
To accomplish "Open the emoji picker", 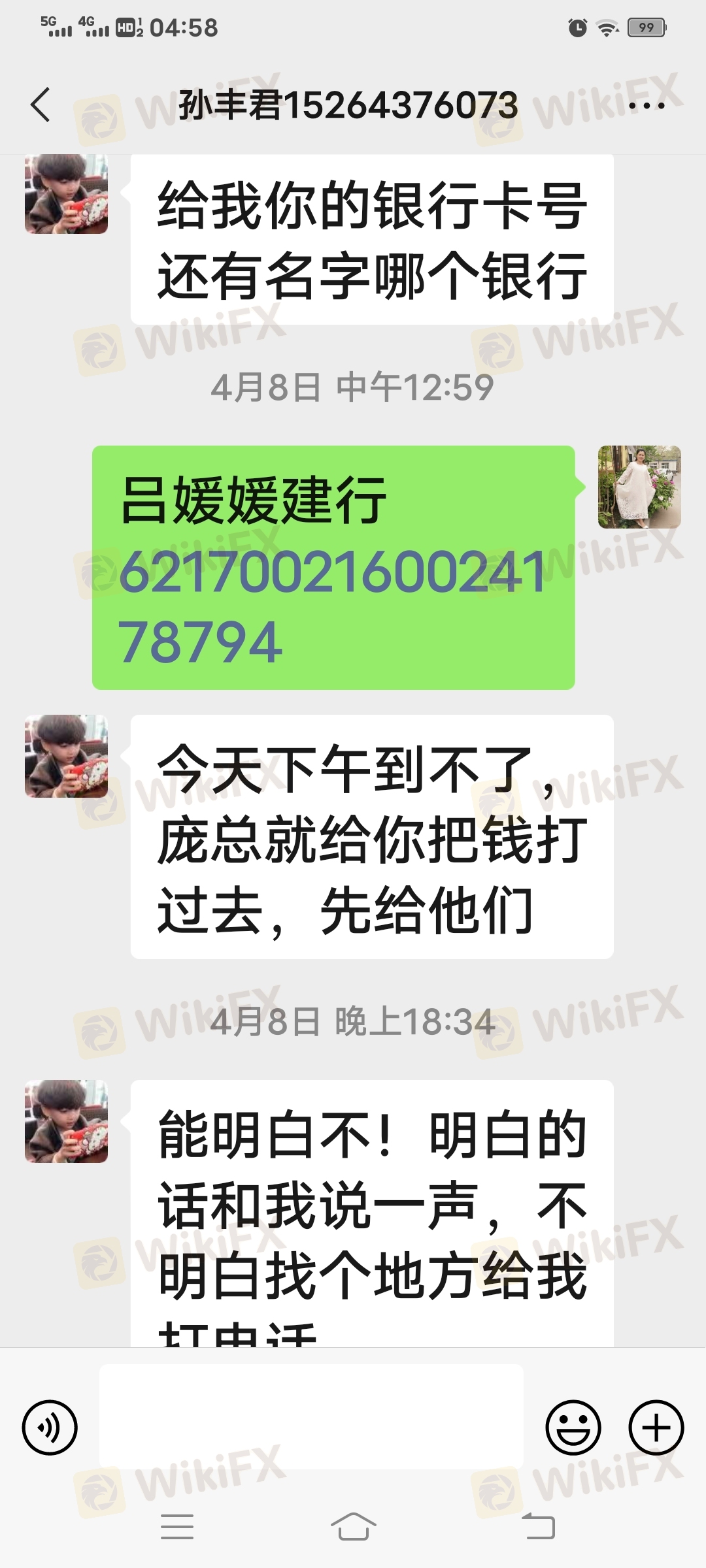I will (x=573, y=1427).
